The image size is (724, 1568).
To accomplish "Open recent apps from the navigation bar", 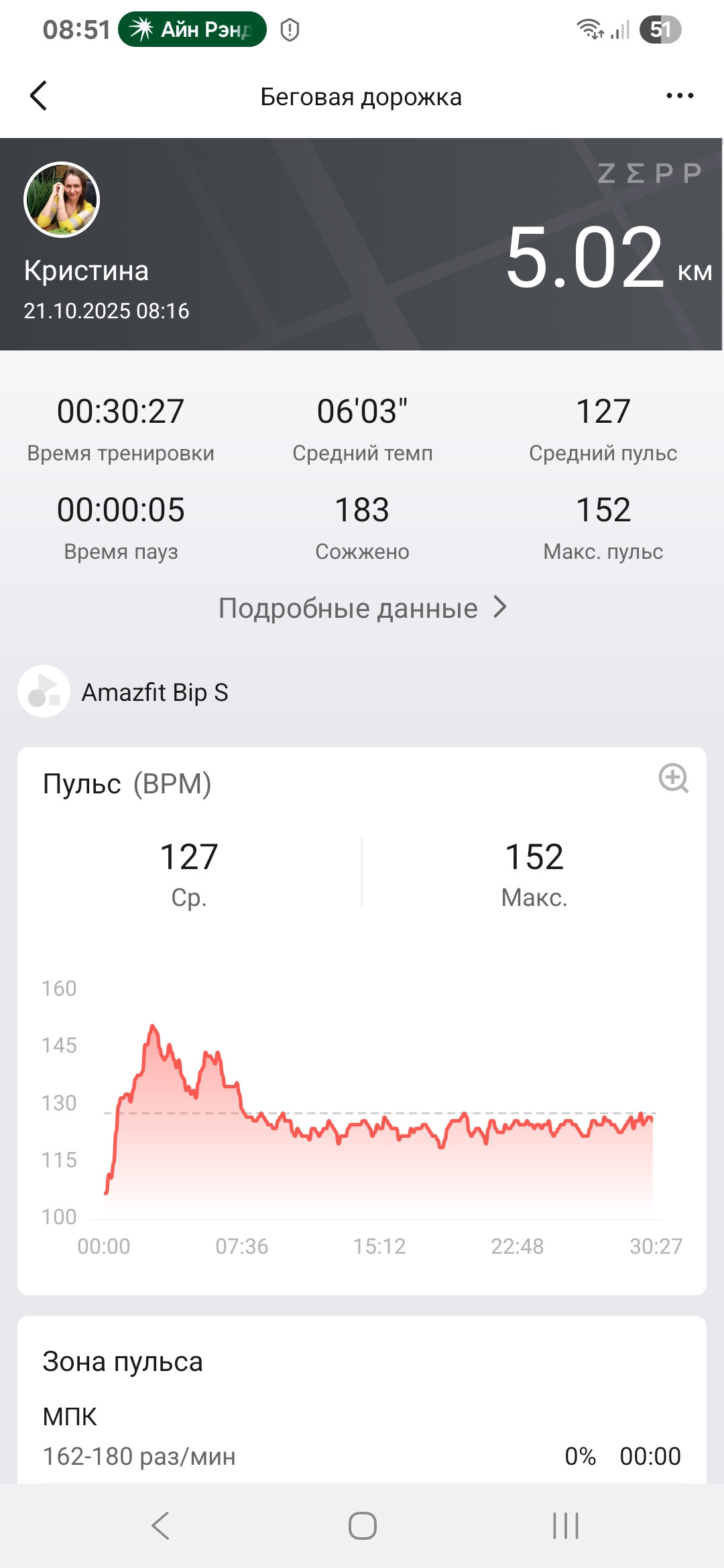I will coord(565,1526).
